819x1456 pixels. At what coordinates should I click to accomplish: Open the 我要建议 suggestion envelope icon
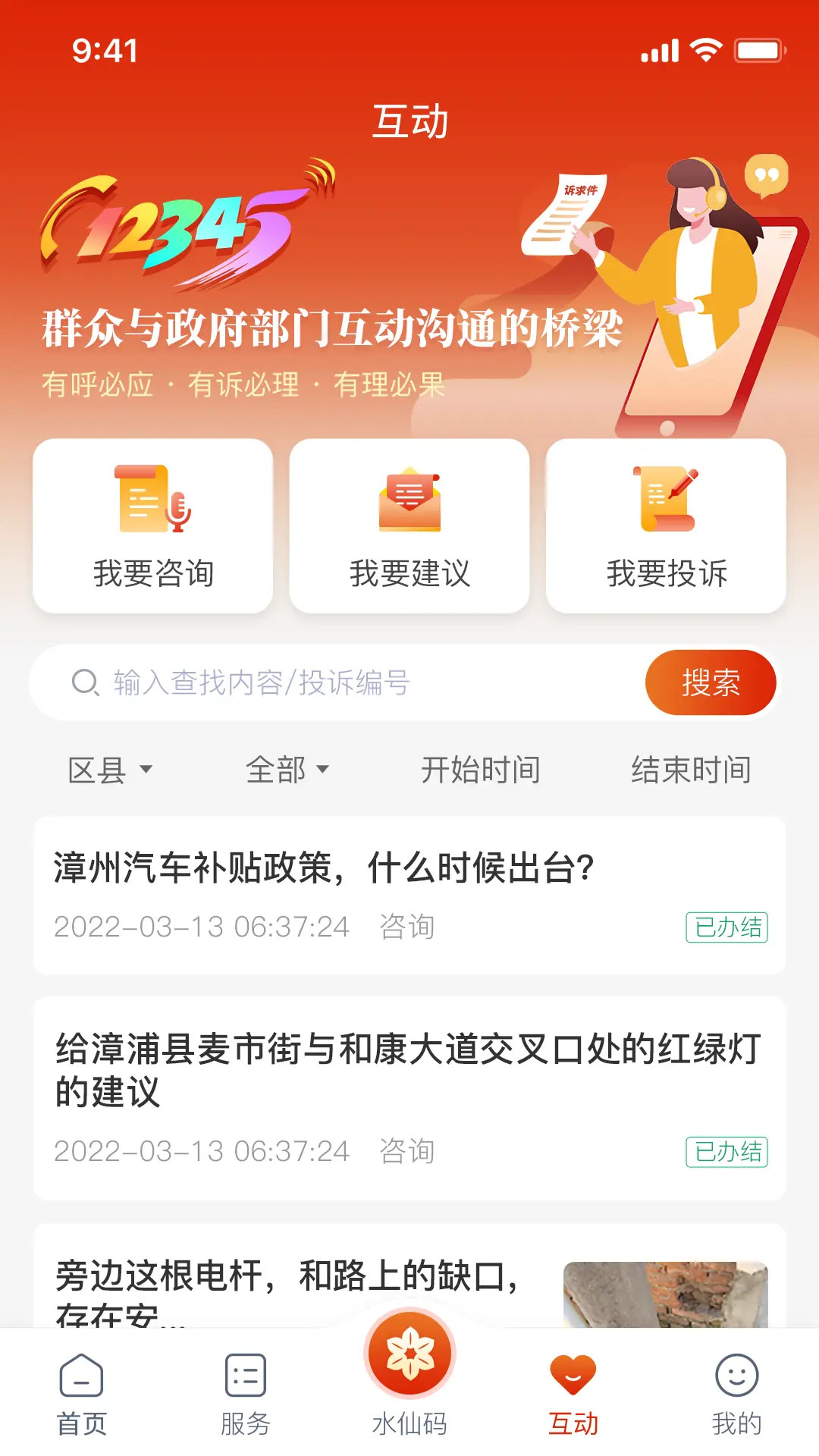(409, 500)
